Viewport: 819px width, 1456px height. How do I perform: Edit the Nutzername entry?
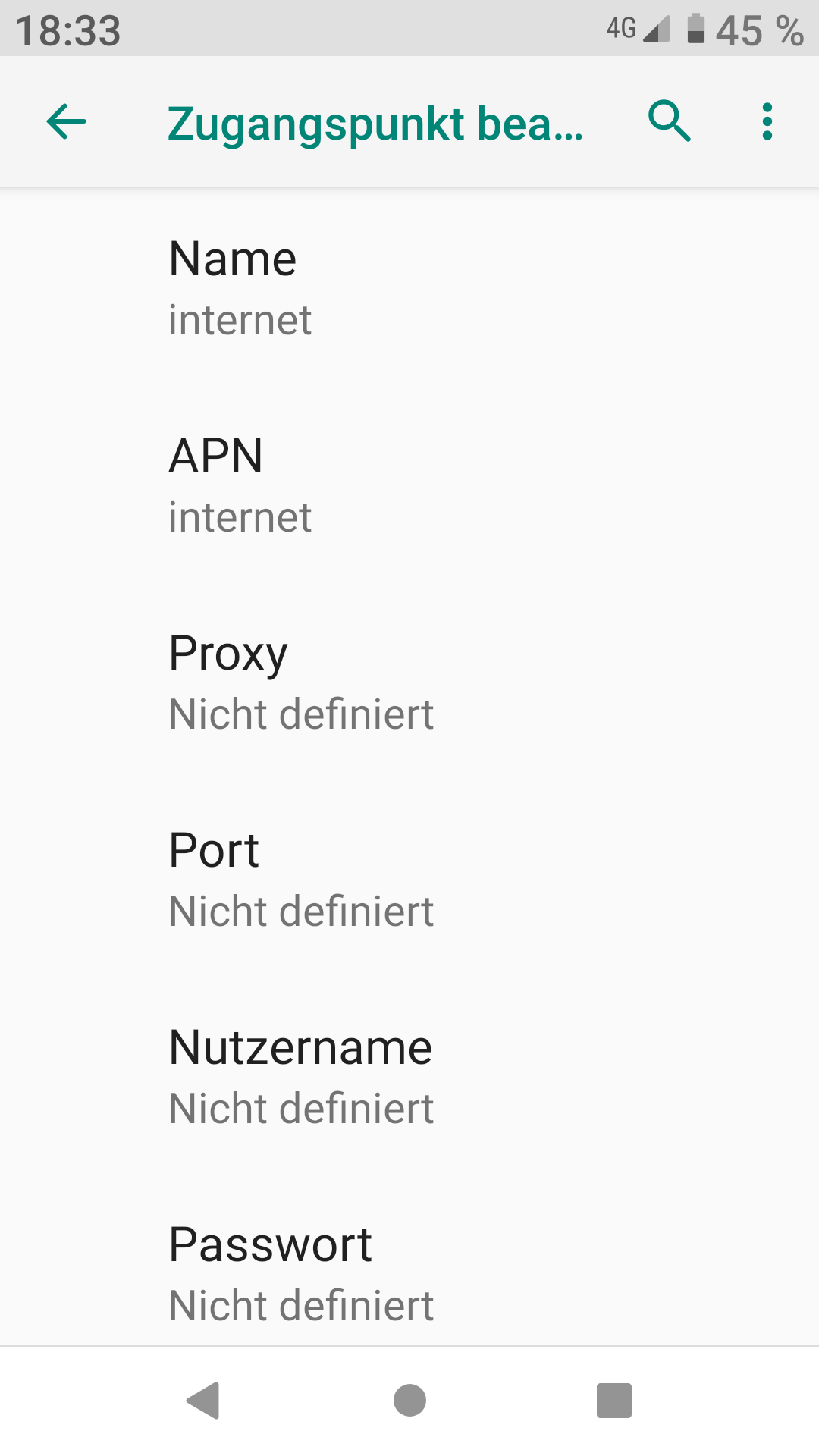(409, 1077)
